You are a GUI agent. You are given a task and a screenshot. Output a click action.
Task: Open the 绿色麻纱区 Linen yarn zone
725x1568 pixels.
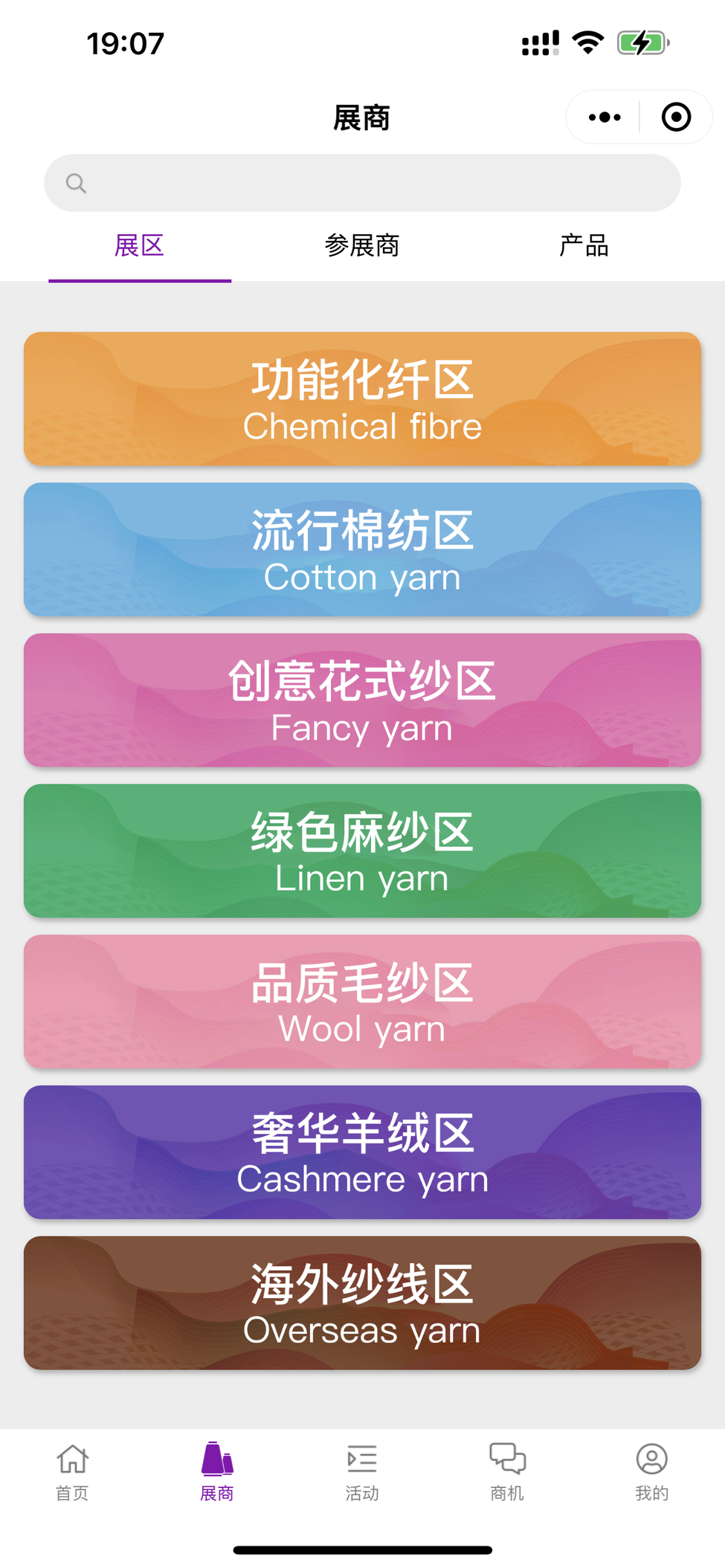pos(362,851)
